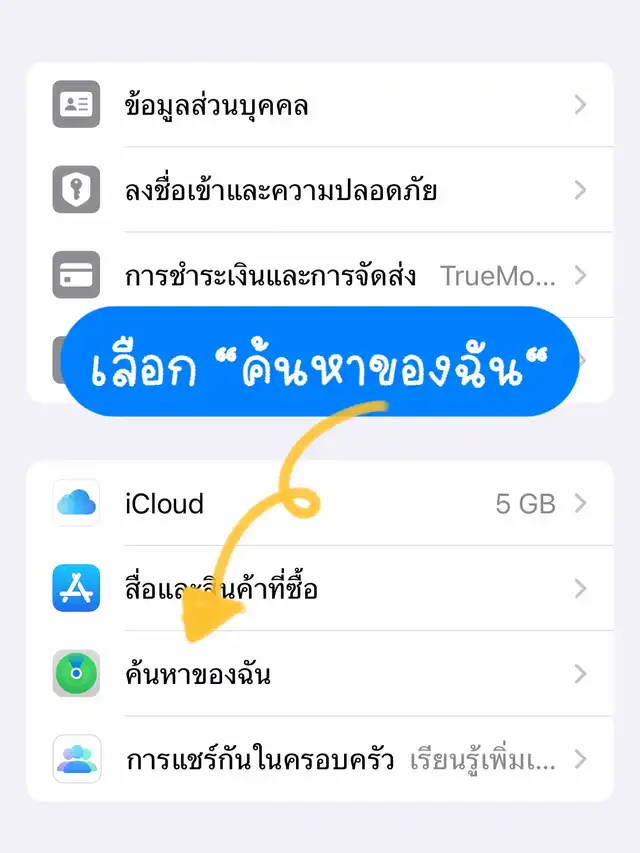Open การแชร์กันในครอบครัว family sharing
The width and height of the screenshot is (640, 853).
pyautogui.click(x=320, y=759)
